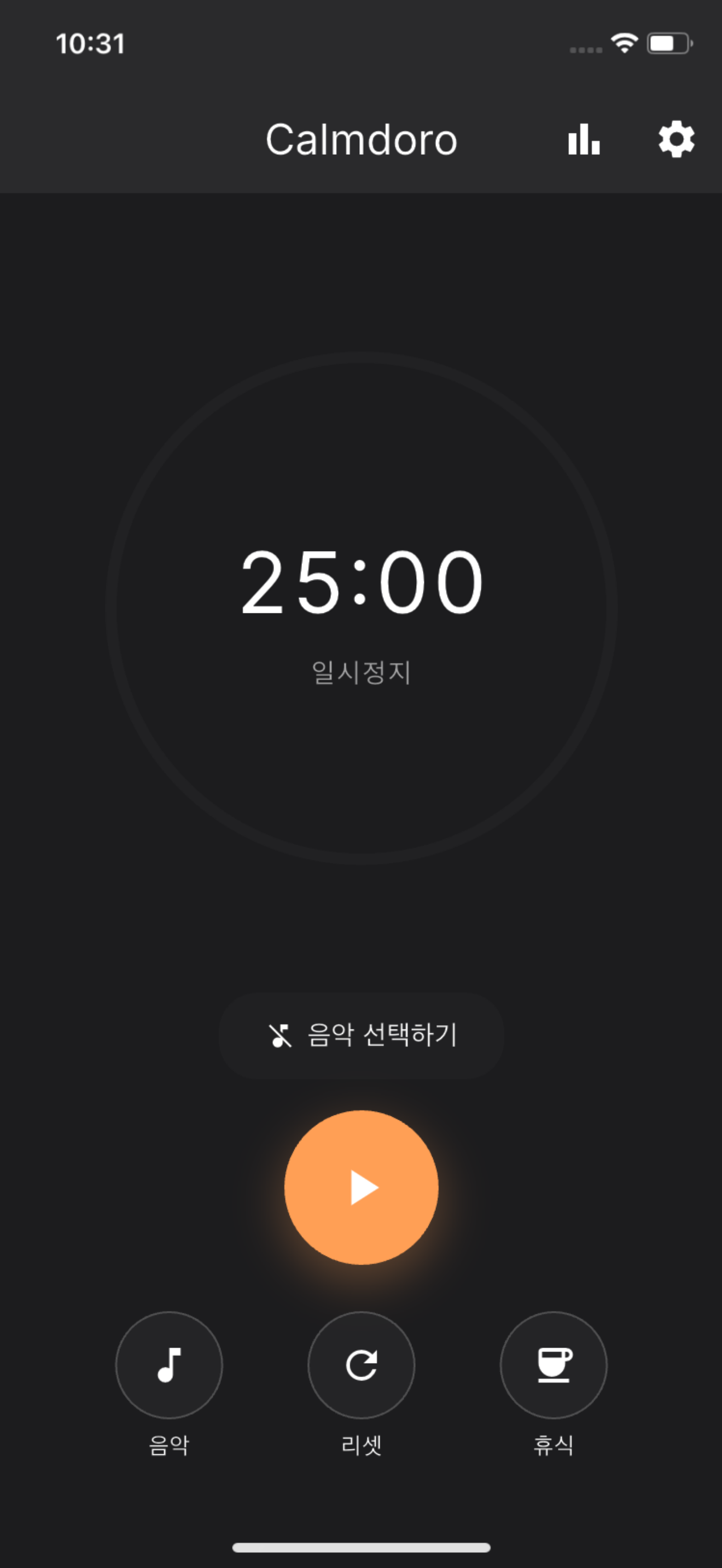Open settings via the gear icon
Image resolution: width=722 pixels, height=1568 pixels.
click(677, 139)
